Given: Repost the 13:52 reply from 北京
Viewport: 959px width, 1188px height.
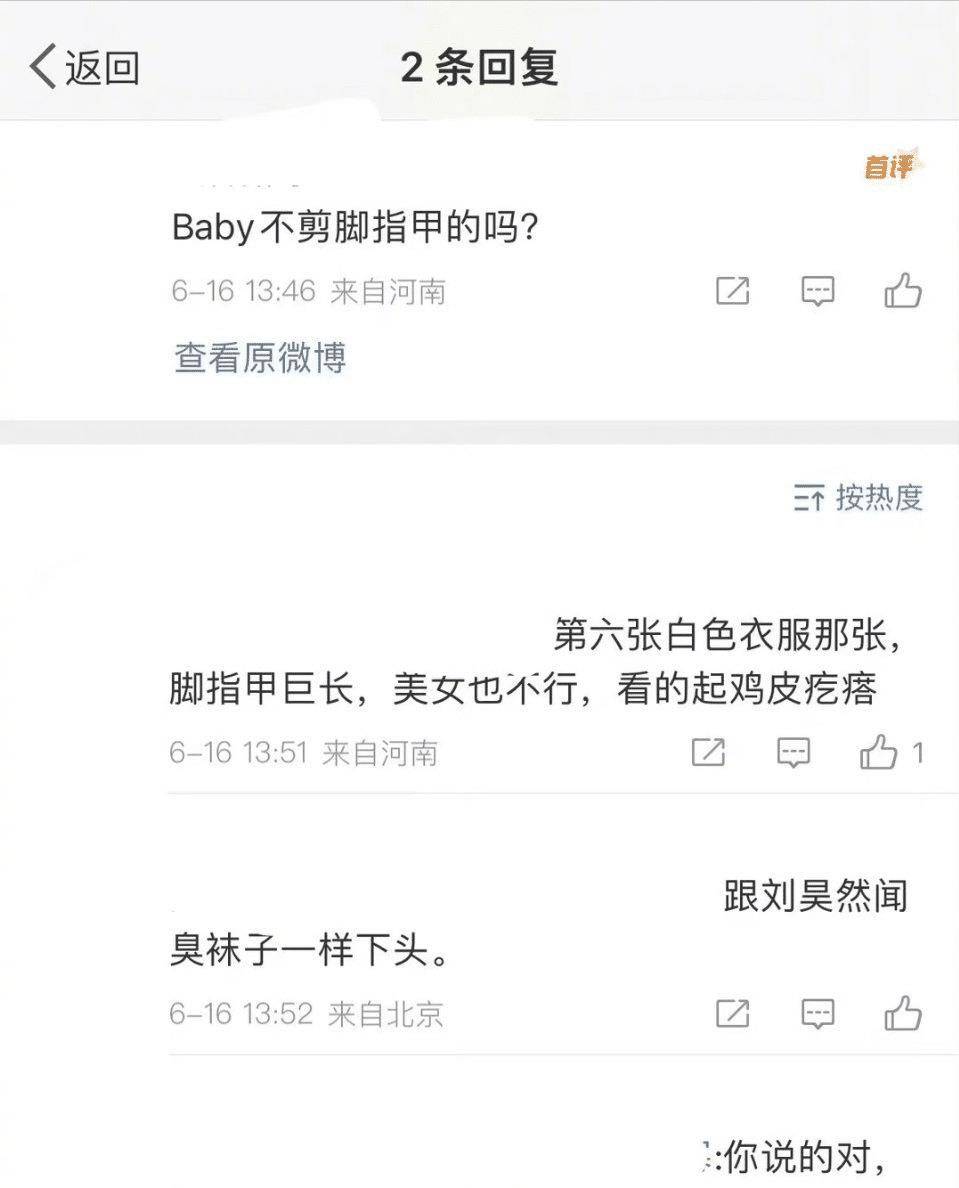Looking at the screenshot, I should (733, 1014).
